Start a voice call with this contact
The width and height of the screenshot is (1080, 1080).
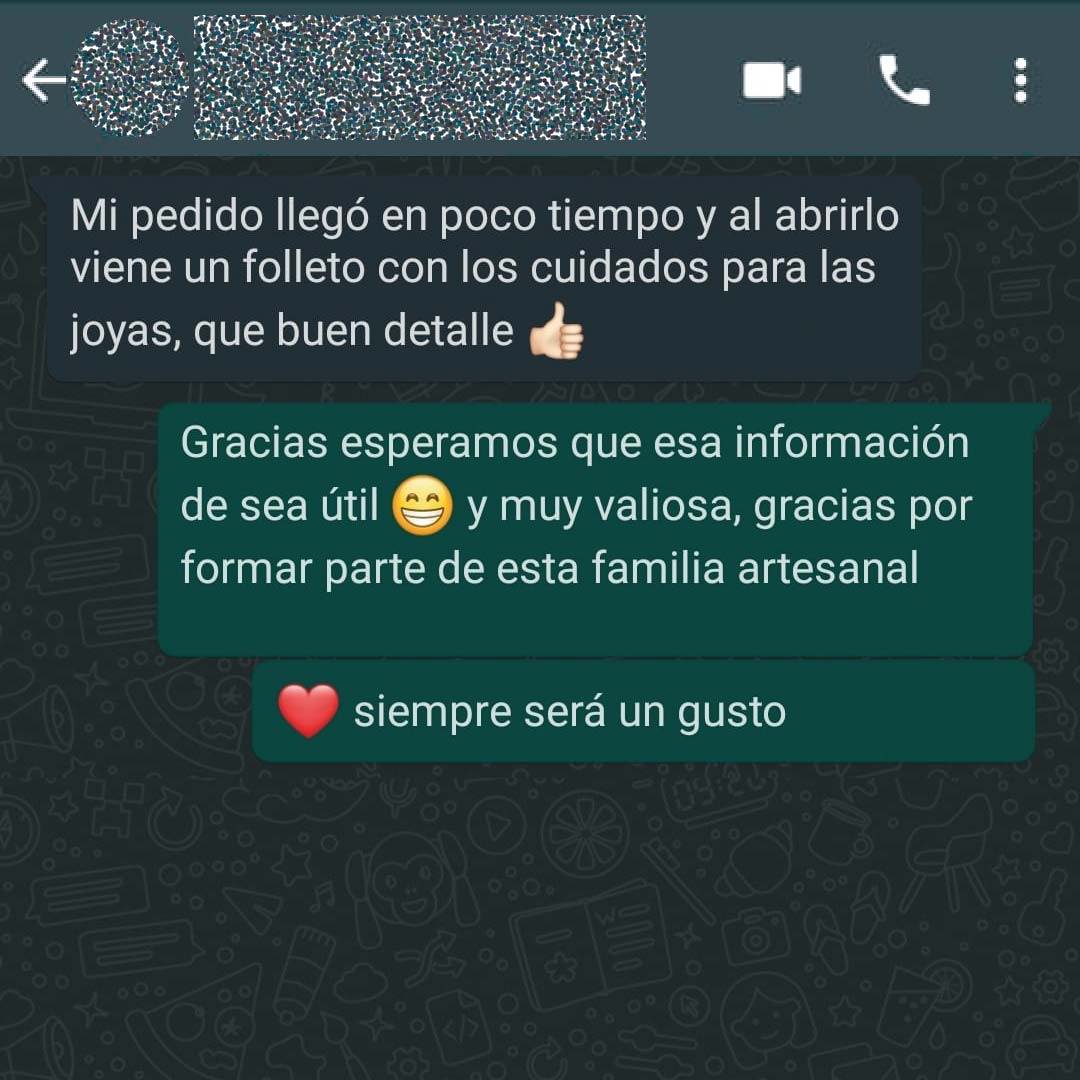pyautogui.click(x=904, y=80)
